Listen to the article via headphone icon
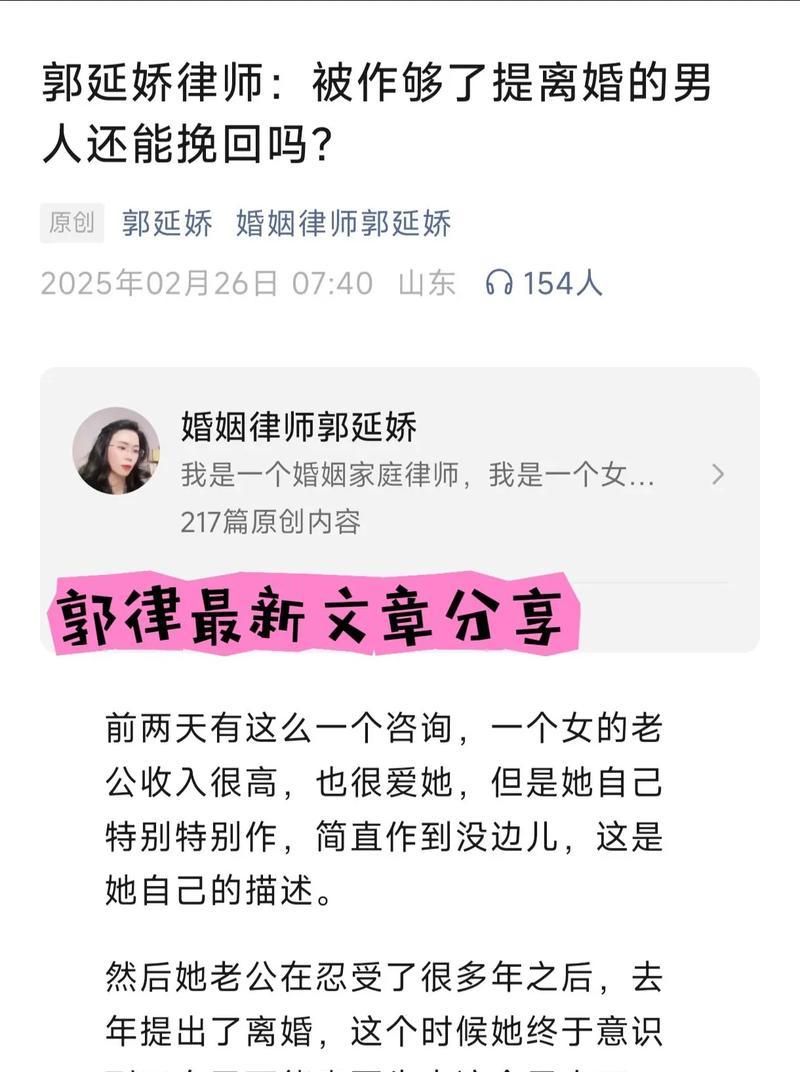 (x=499, y=284)
